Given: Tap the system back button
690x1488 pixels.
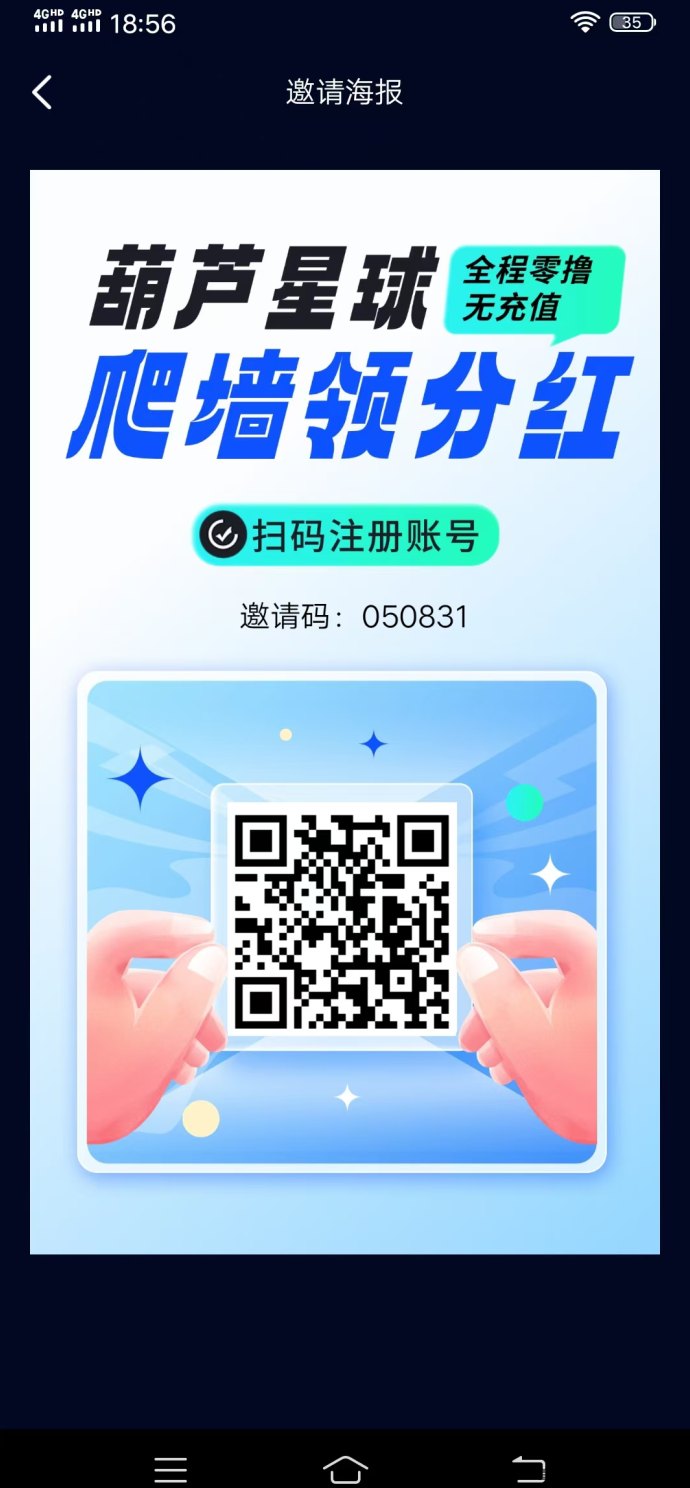Looking at the screenshot, I should [x=529, y=1468].
